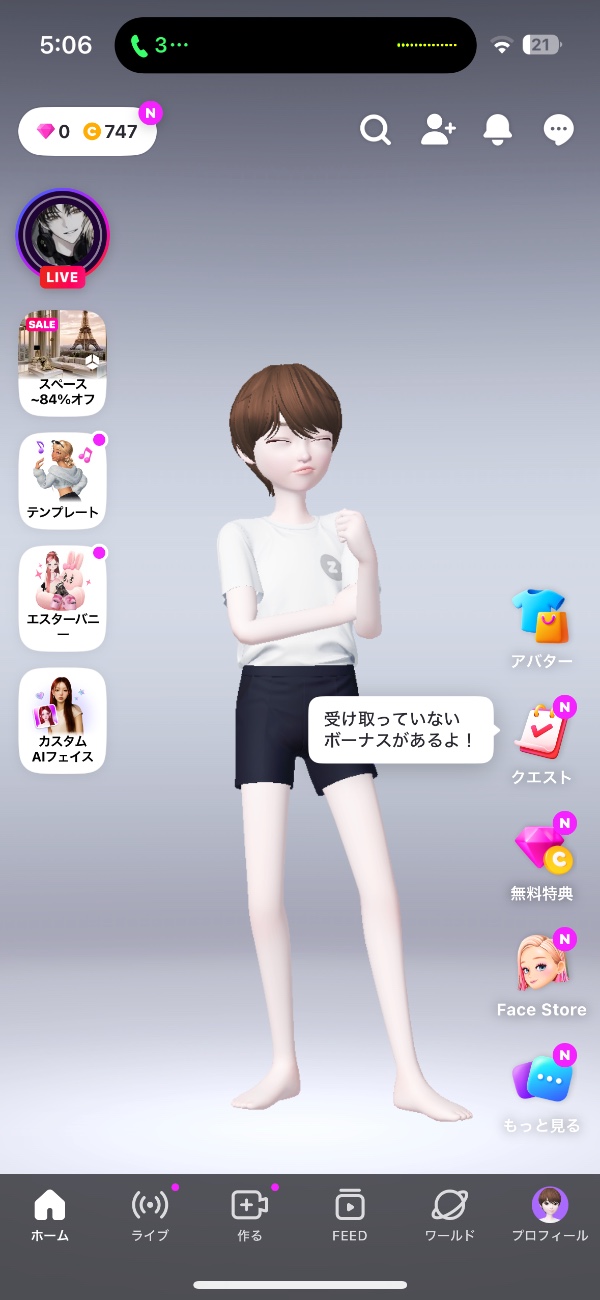Image resolution: width=600 pixels, height=1300 pixels.
Task: Open the chat messages bubble icon
Action: click(558, 130)
